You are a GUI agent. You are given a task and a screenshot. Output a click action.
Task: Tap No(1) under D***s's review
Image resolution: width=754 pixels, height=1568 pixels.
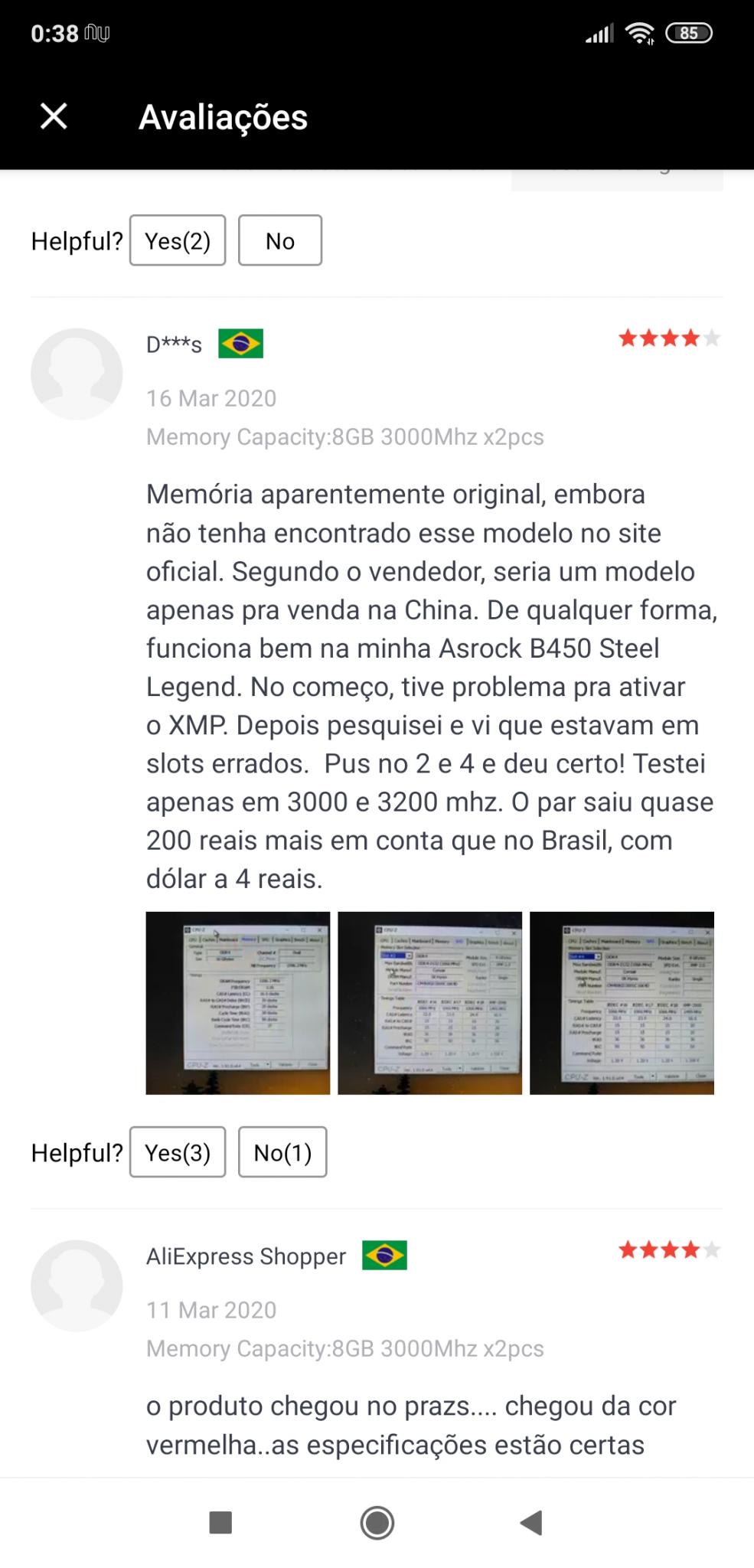point(282,1152)
